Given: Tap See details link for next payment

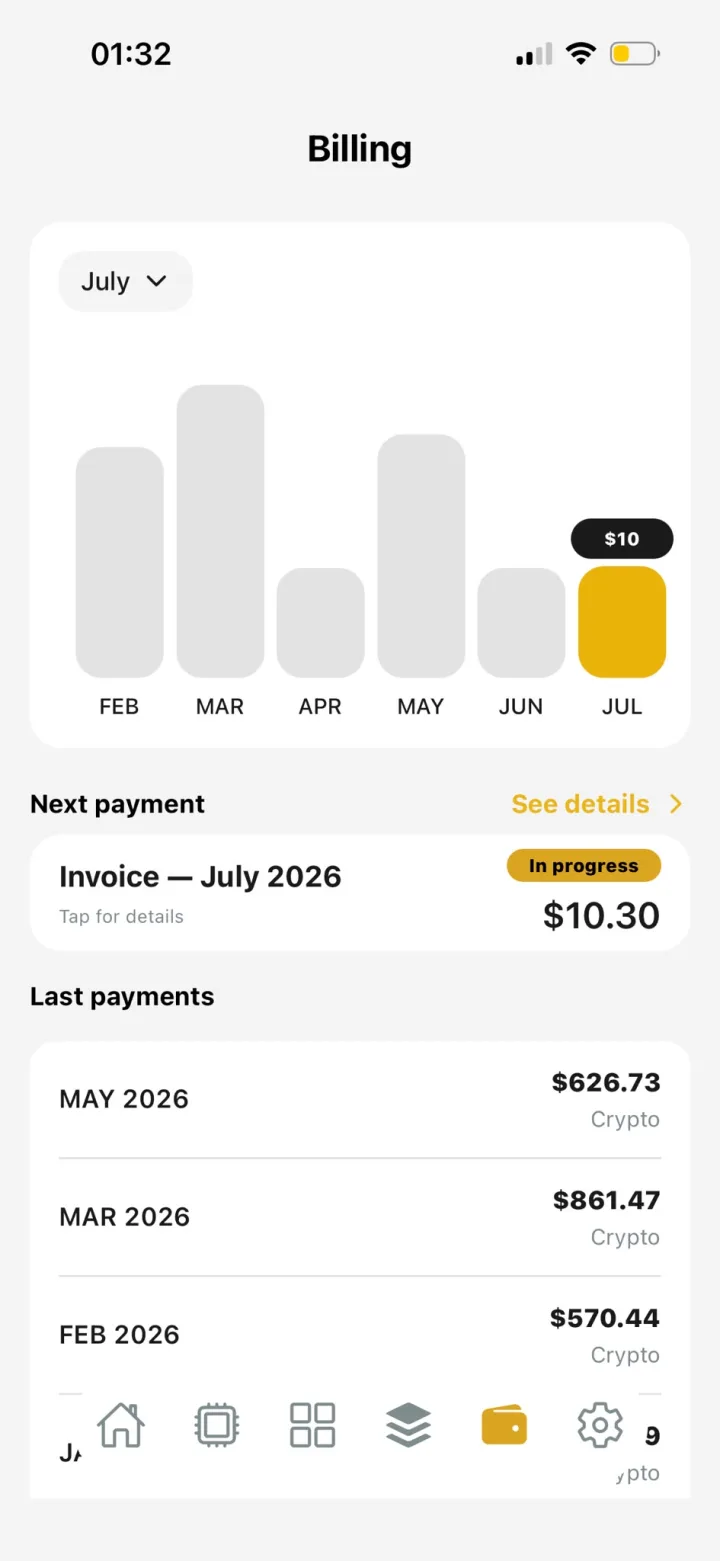Looking at the screenshot, I should coord(597,804).
